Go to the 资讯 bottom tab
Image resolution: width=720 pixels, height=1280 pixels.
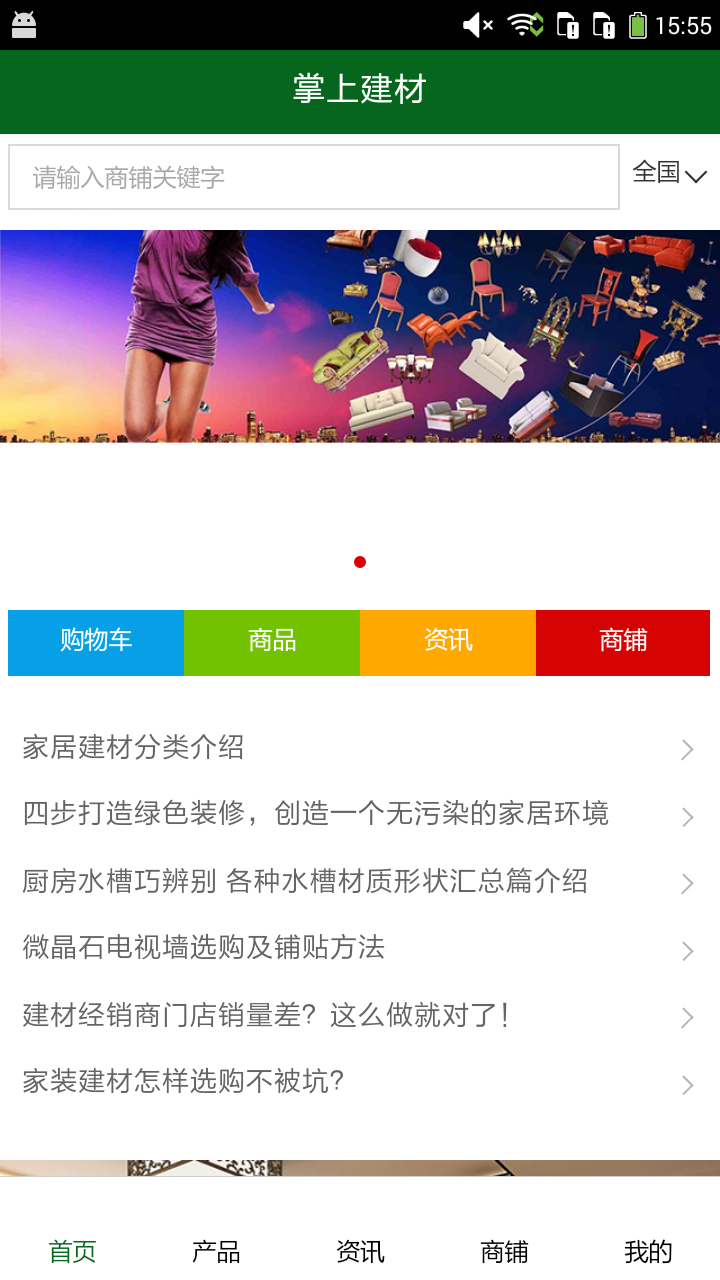pyautogui.click(x=360, y=1251)
